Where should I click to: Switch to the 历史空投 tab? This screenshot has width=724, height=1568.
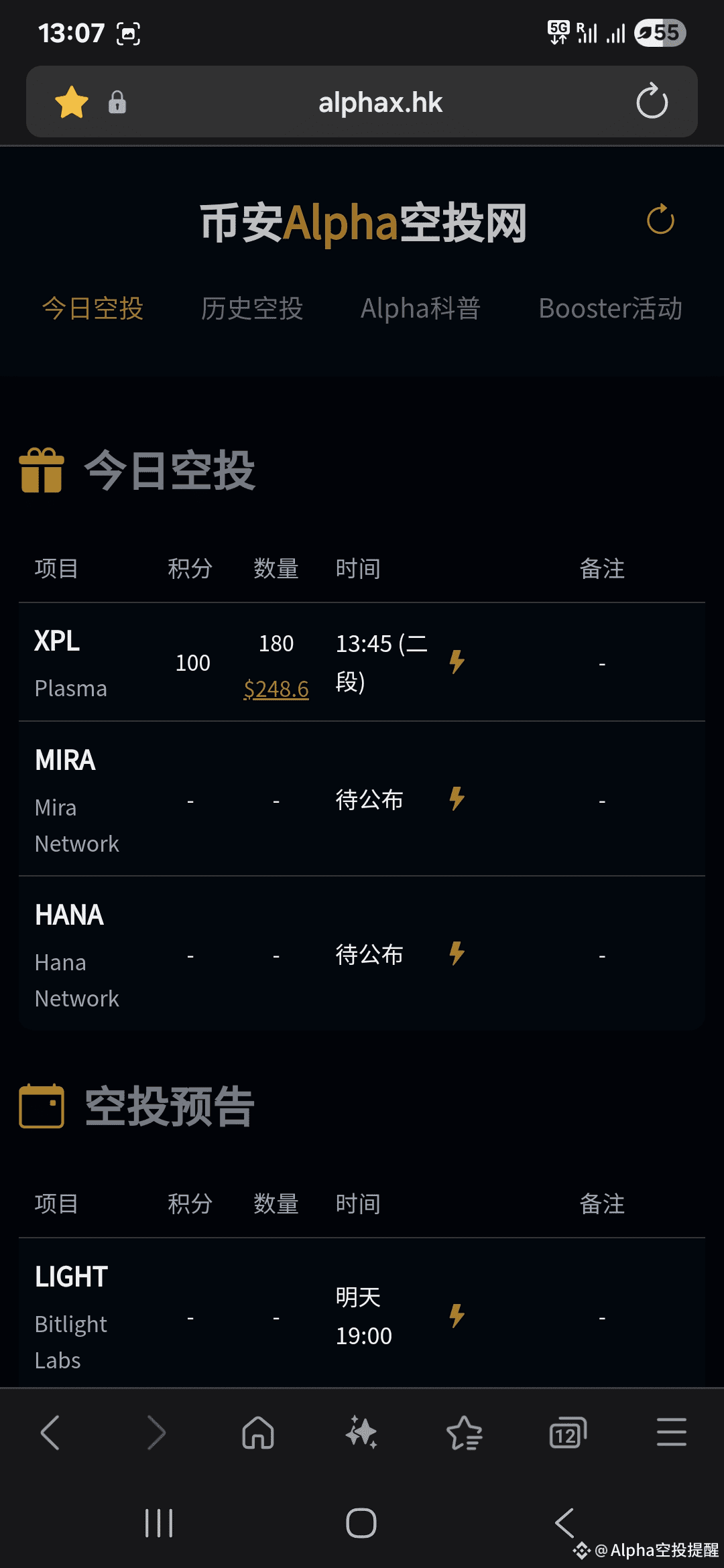[x=252, y=309]
